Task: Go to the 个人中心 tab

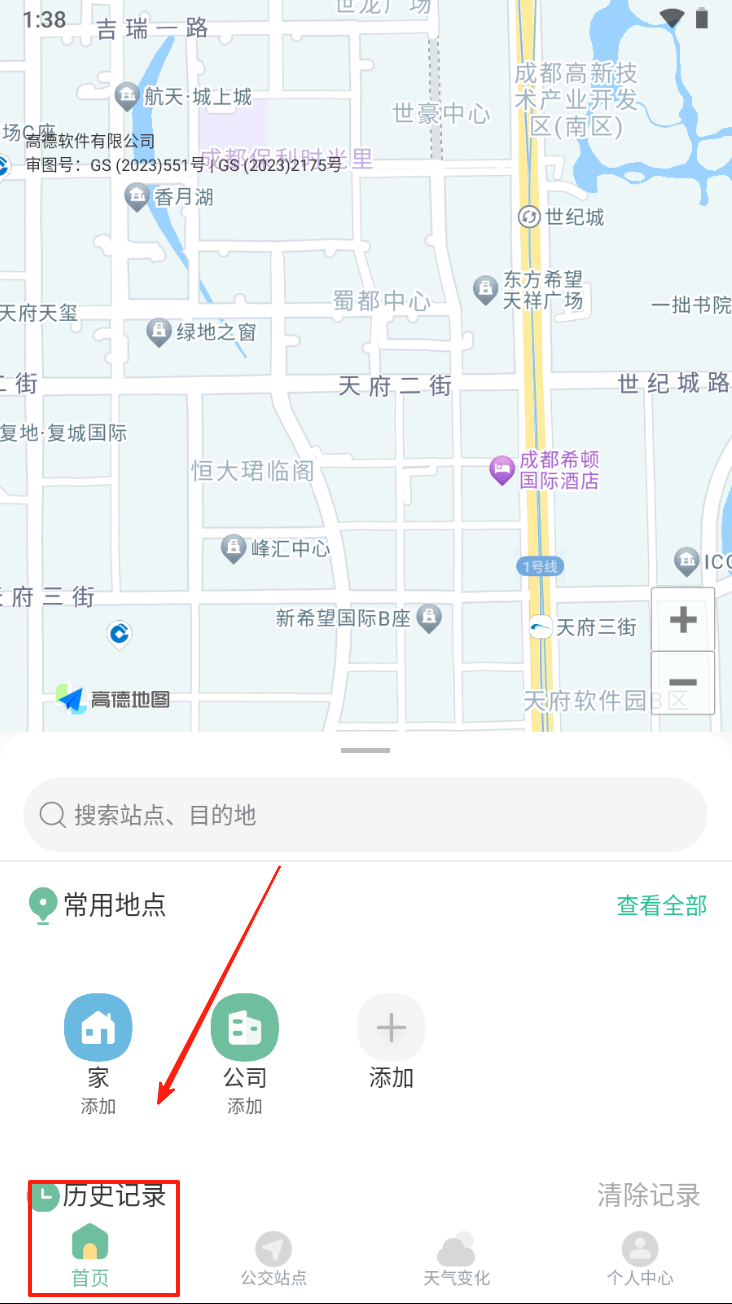Action: (x=640, y=1258)
